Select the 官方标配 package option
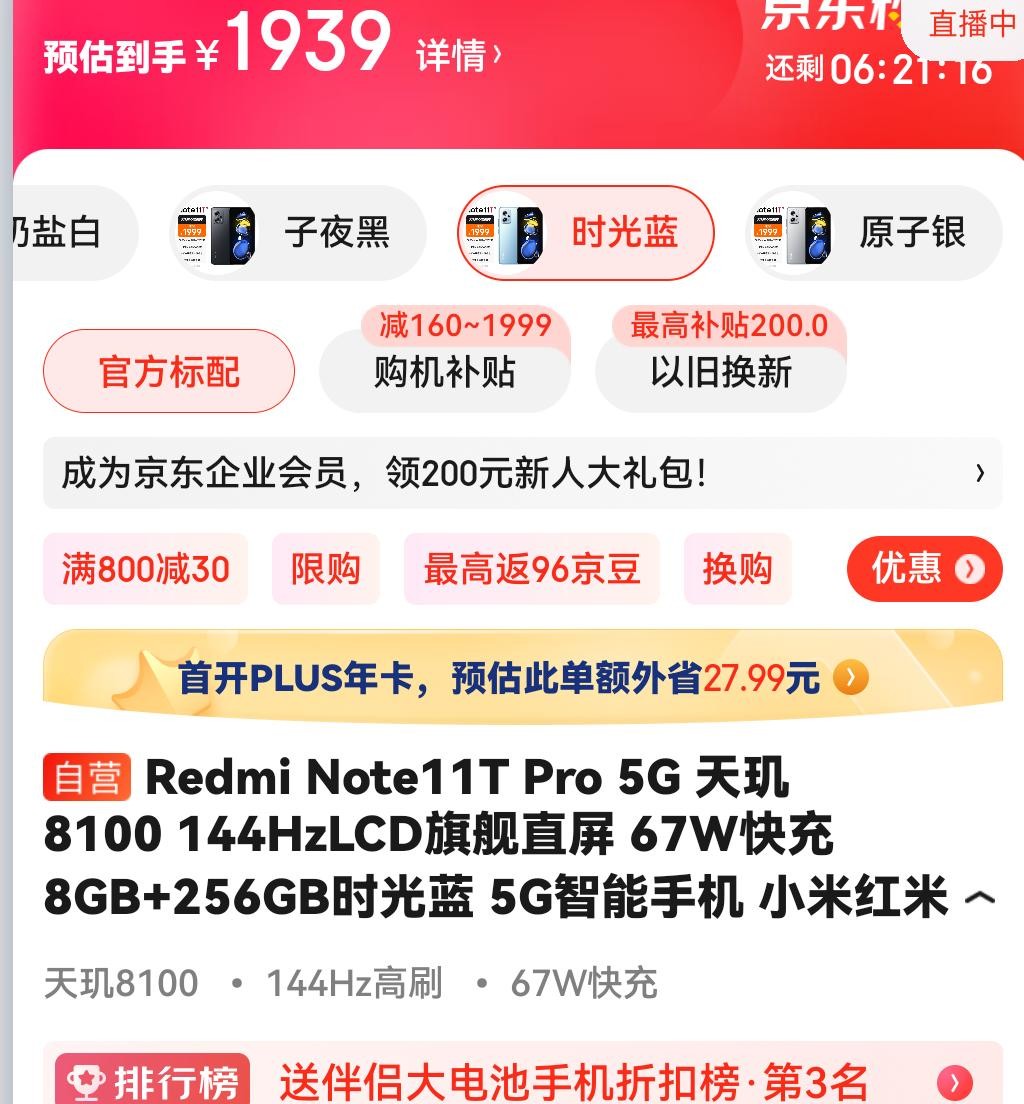 pos(169,372)
